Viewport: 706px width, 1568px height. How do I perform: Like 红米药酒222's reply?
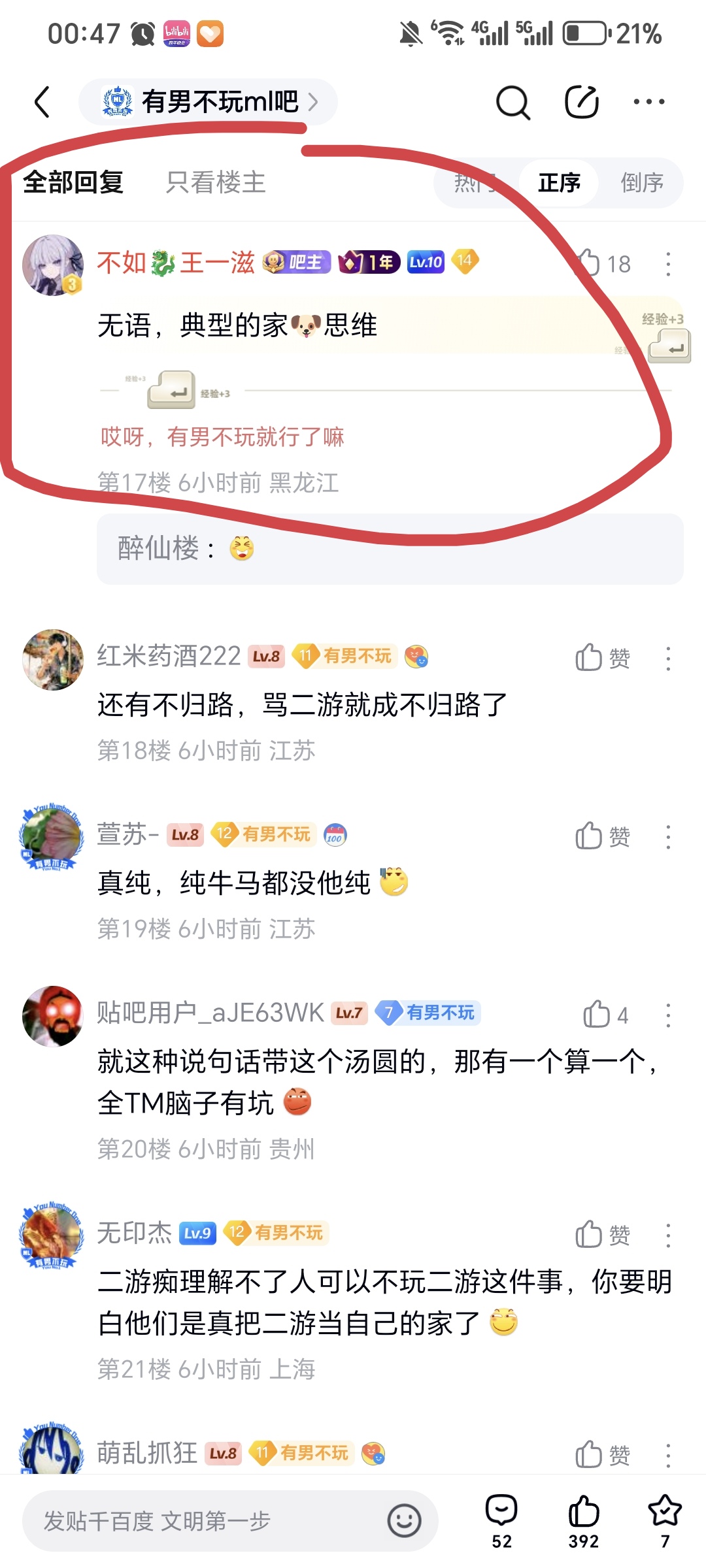click(x=601, y=658)
